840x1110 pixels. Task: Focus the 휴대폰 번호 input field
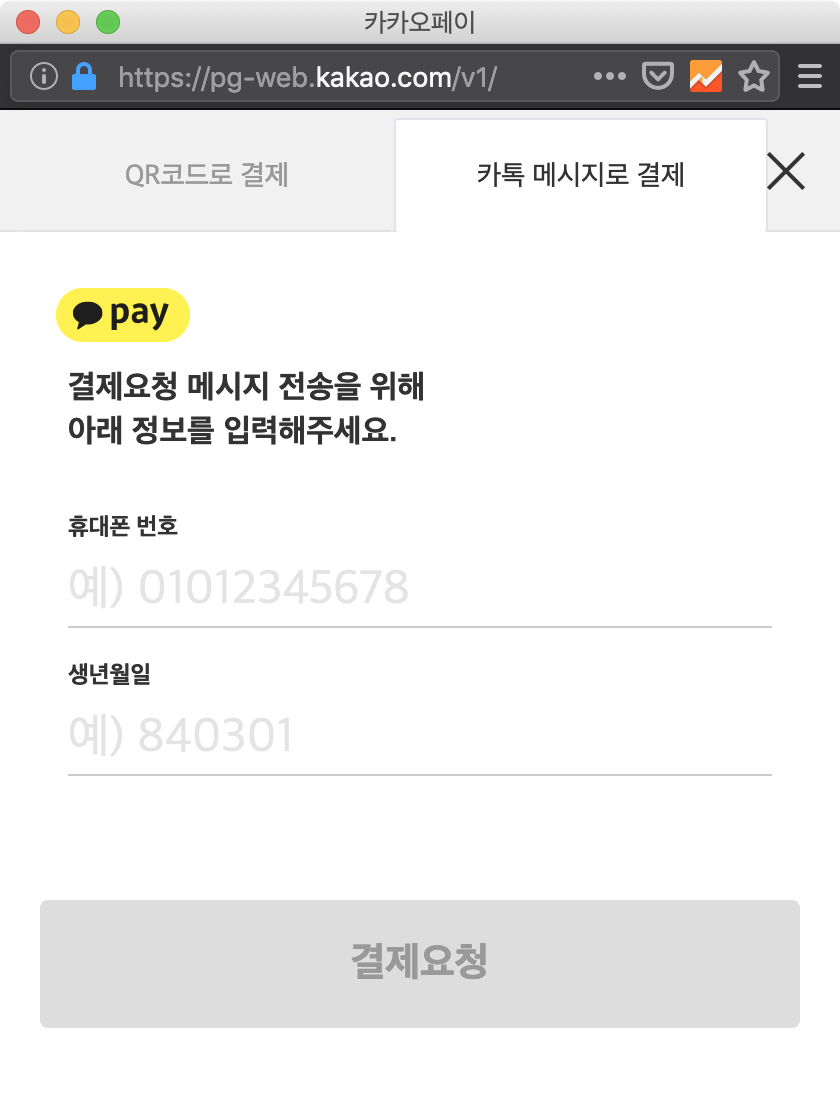pos(420,587)
